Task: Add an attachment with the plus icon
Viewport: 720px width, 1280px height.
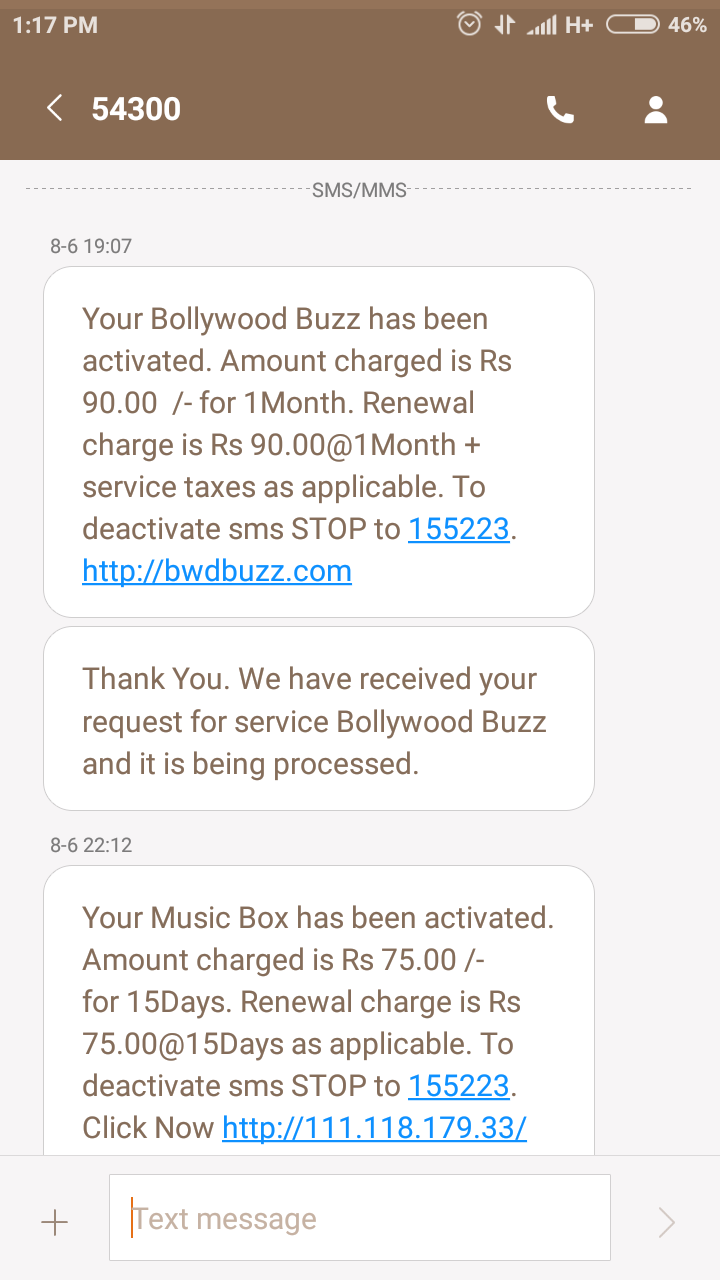Action: (x=54, y=1221)
